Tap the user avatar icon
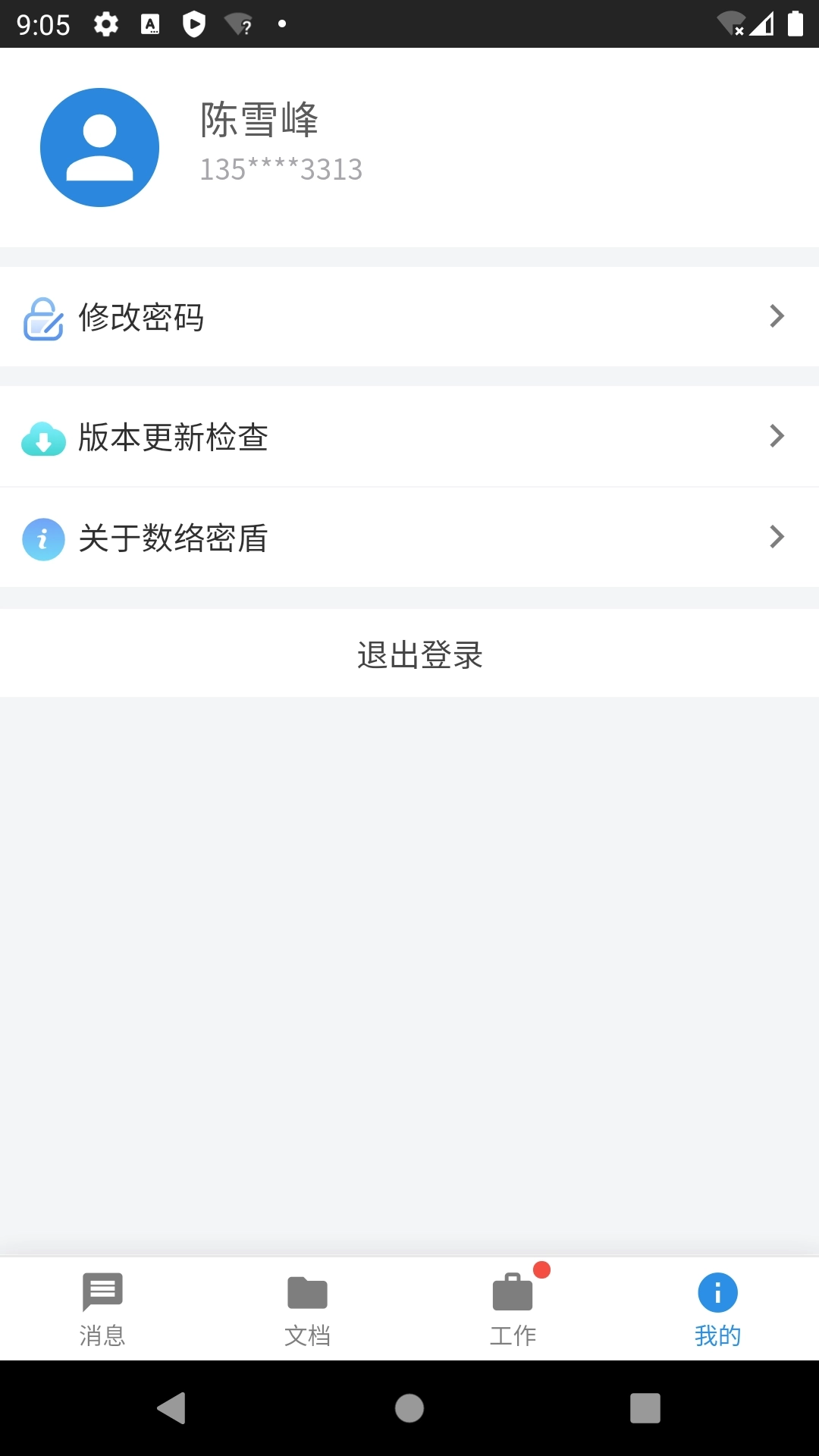 pyautogui.click(x=99, y=147)
